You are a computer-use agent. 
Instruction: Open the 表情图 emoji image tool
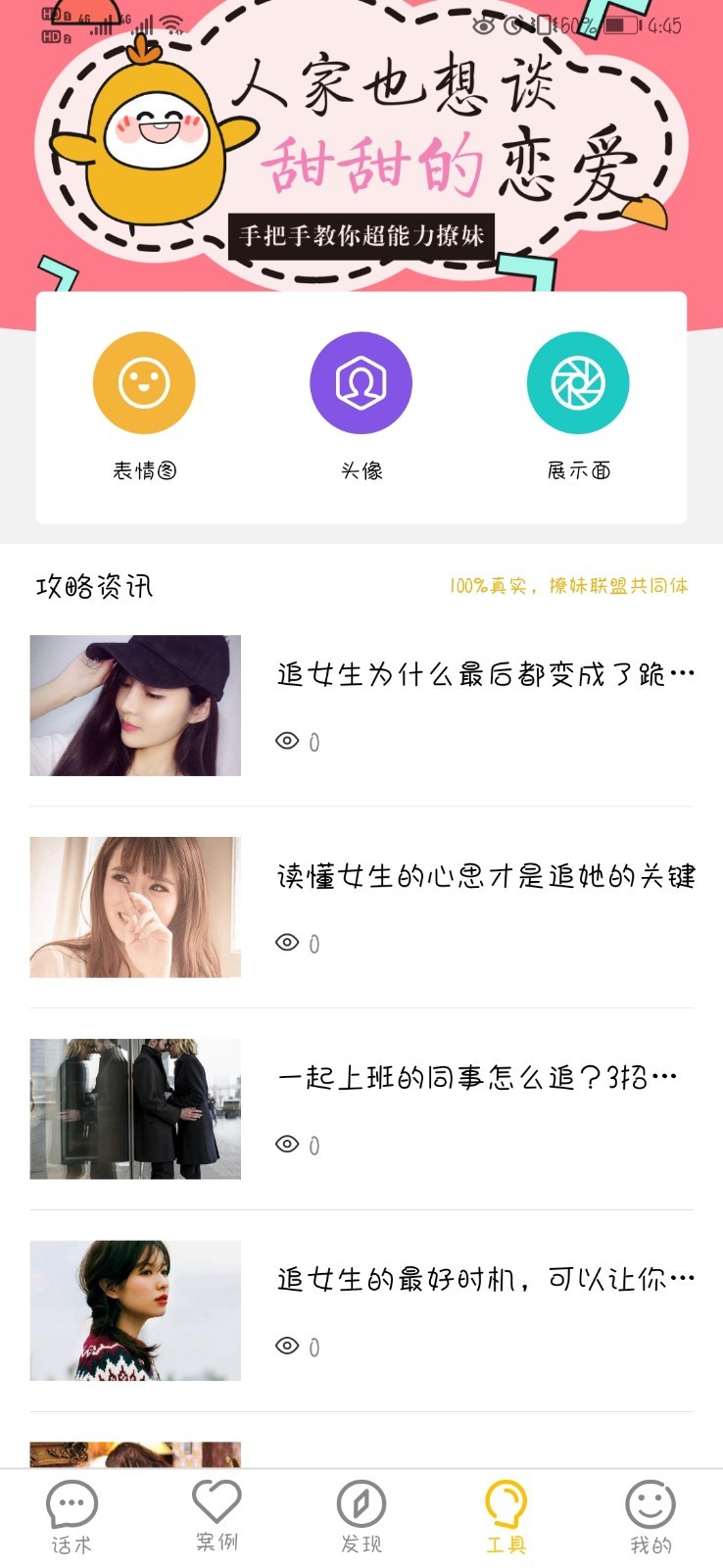click(x=144, y=382)
